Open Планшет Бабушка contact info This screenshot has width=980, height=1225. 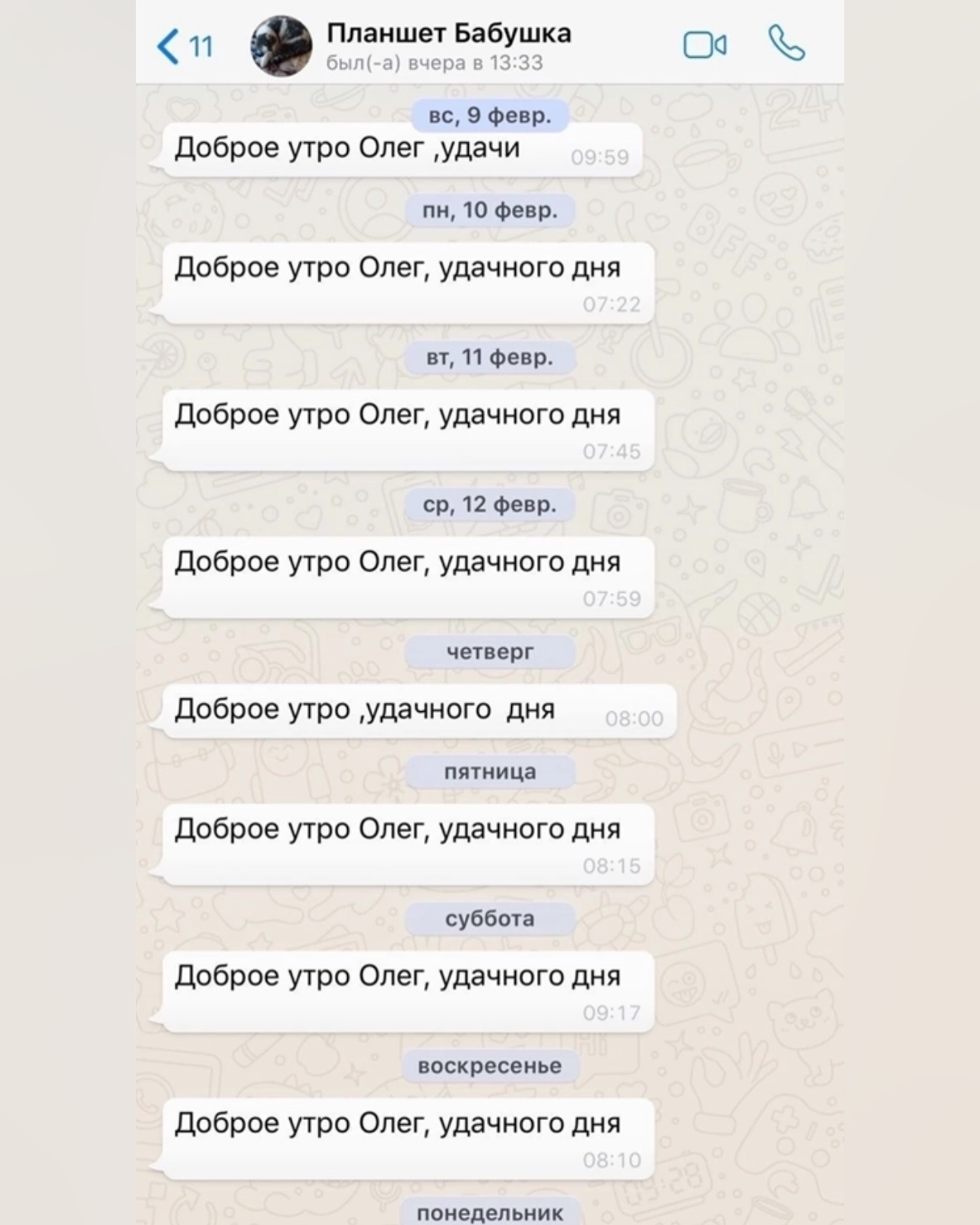coord(448,45)
